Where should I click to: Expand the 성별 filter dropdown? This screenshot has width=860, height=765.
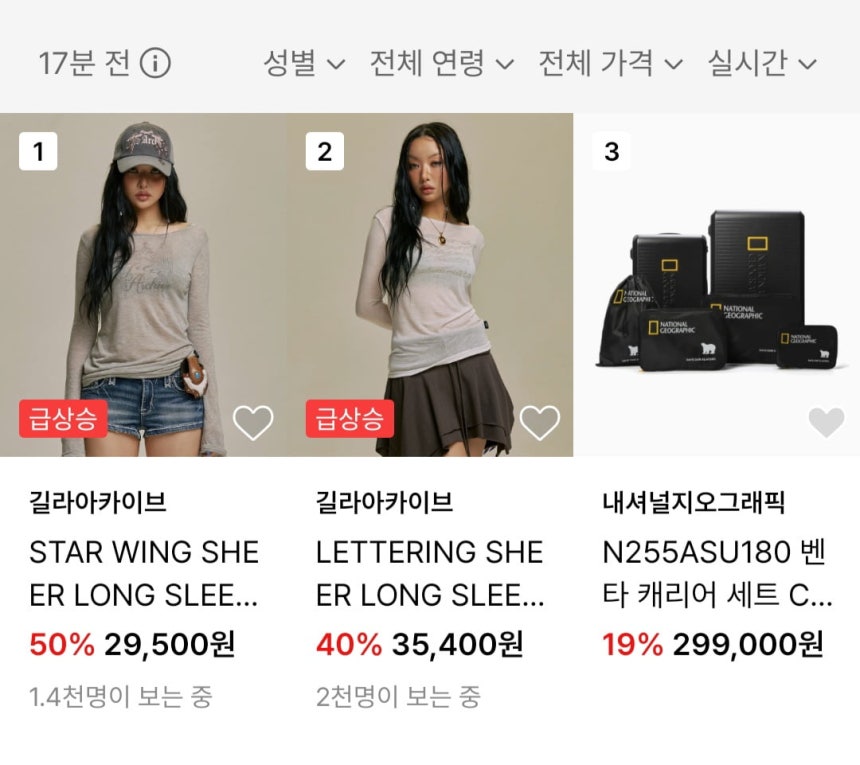(x=303, y=64)
